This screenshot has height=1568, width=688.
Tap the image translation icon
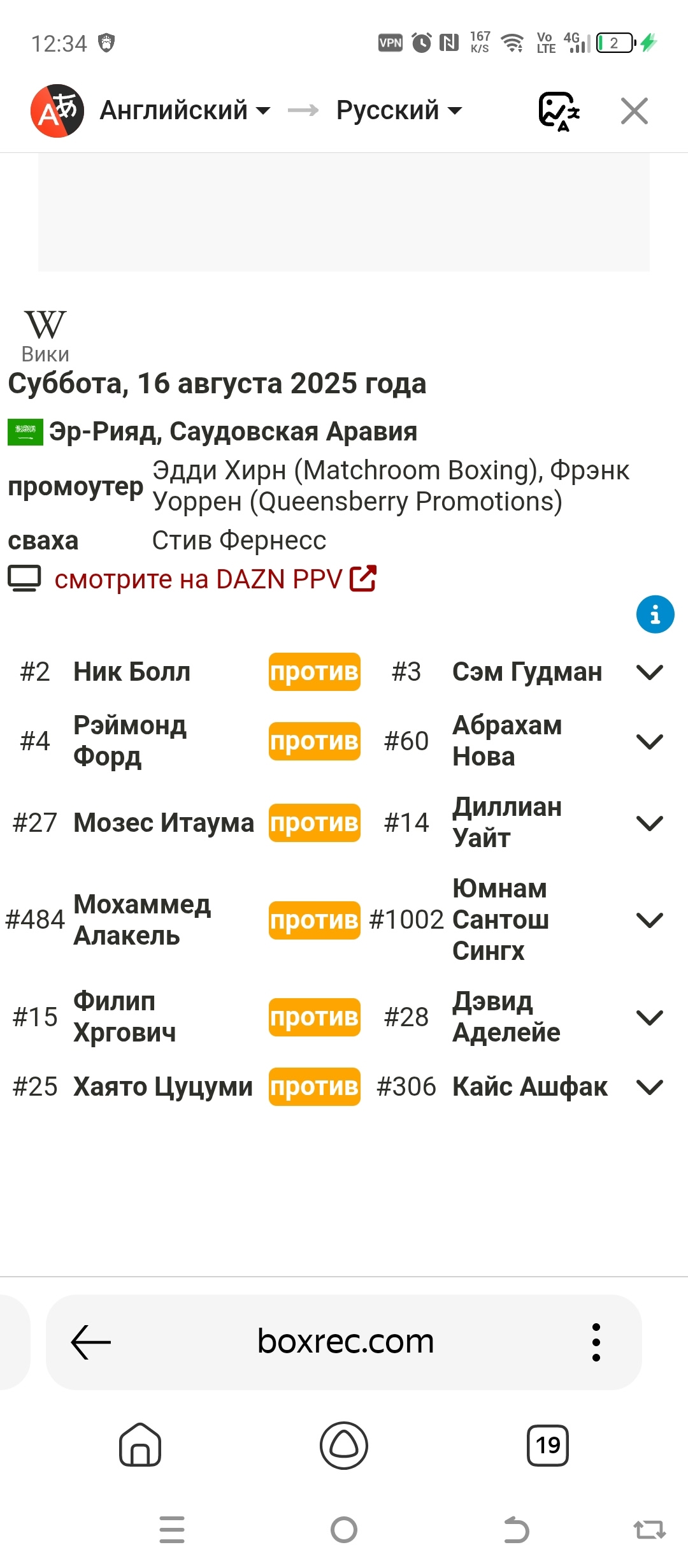click(559, 111)
